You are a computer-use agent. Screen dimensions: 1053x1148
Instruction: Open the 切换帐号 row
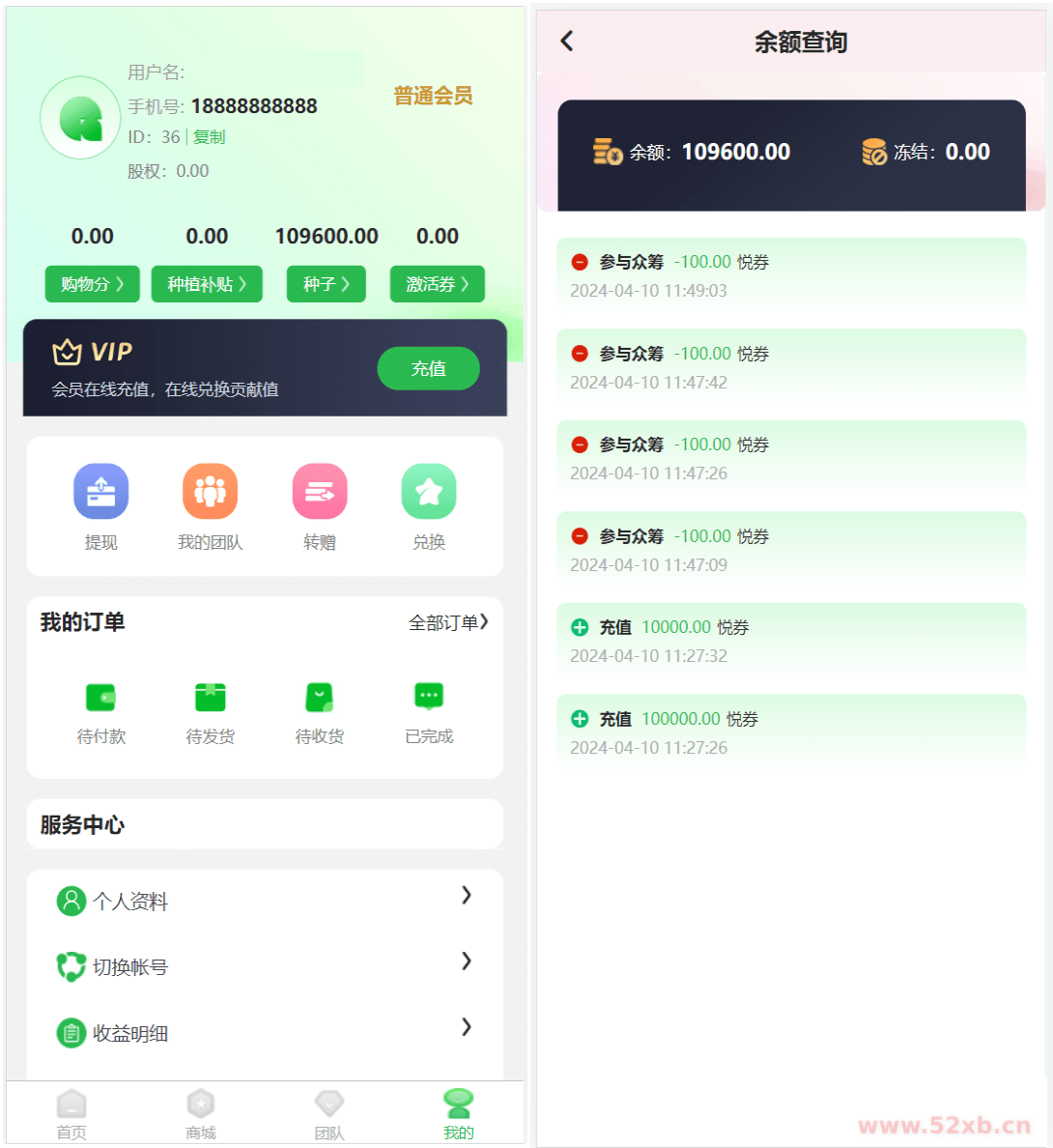pyautogui.click(x=265, y=966)
